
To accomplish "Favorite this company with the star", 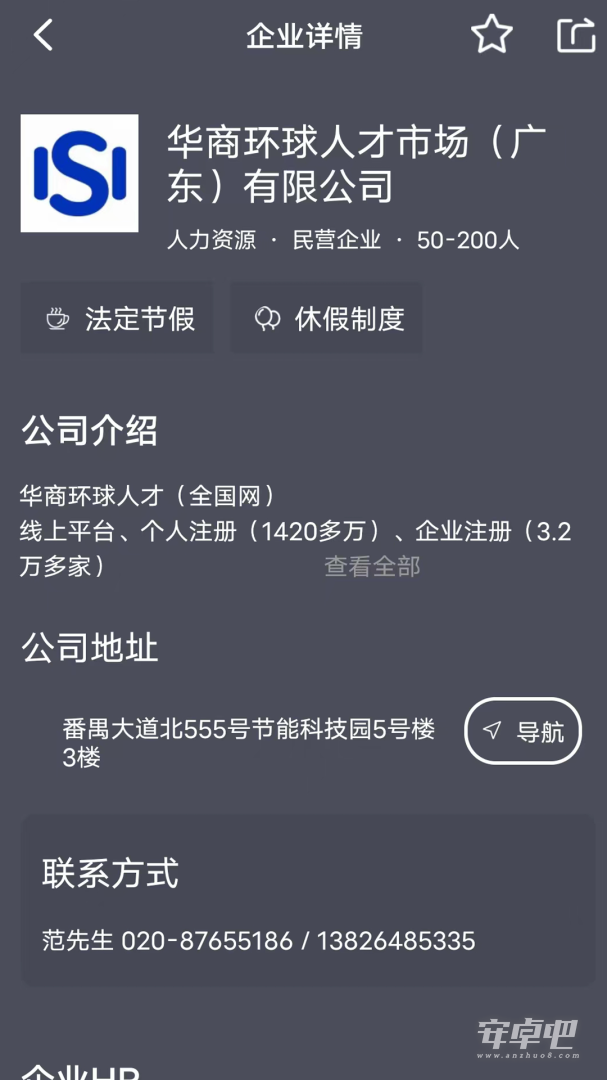I will [492, 34].
